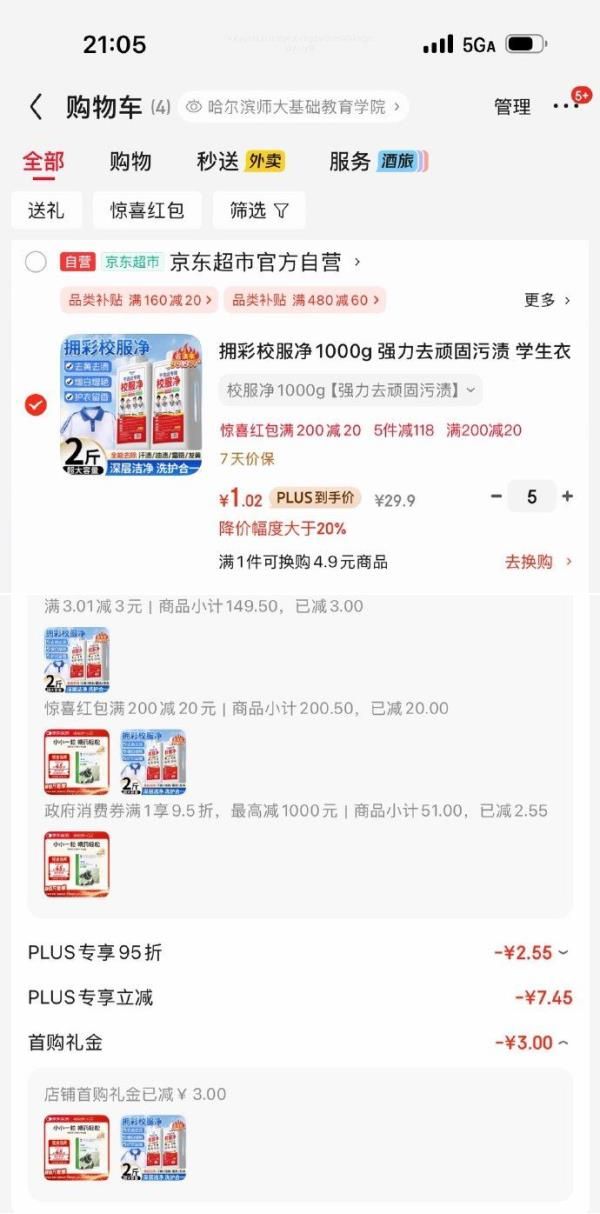Tap 去换购 to redeem add-on item
Image resolution: width=600 pixels, height=1214 pixels.
tap(538, 562)
